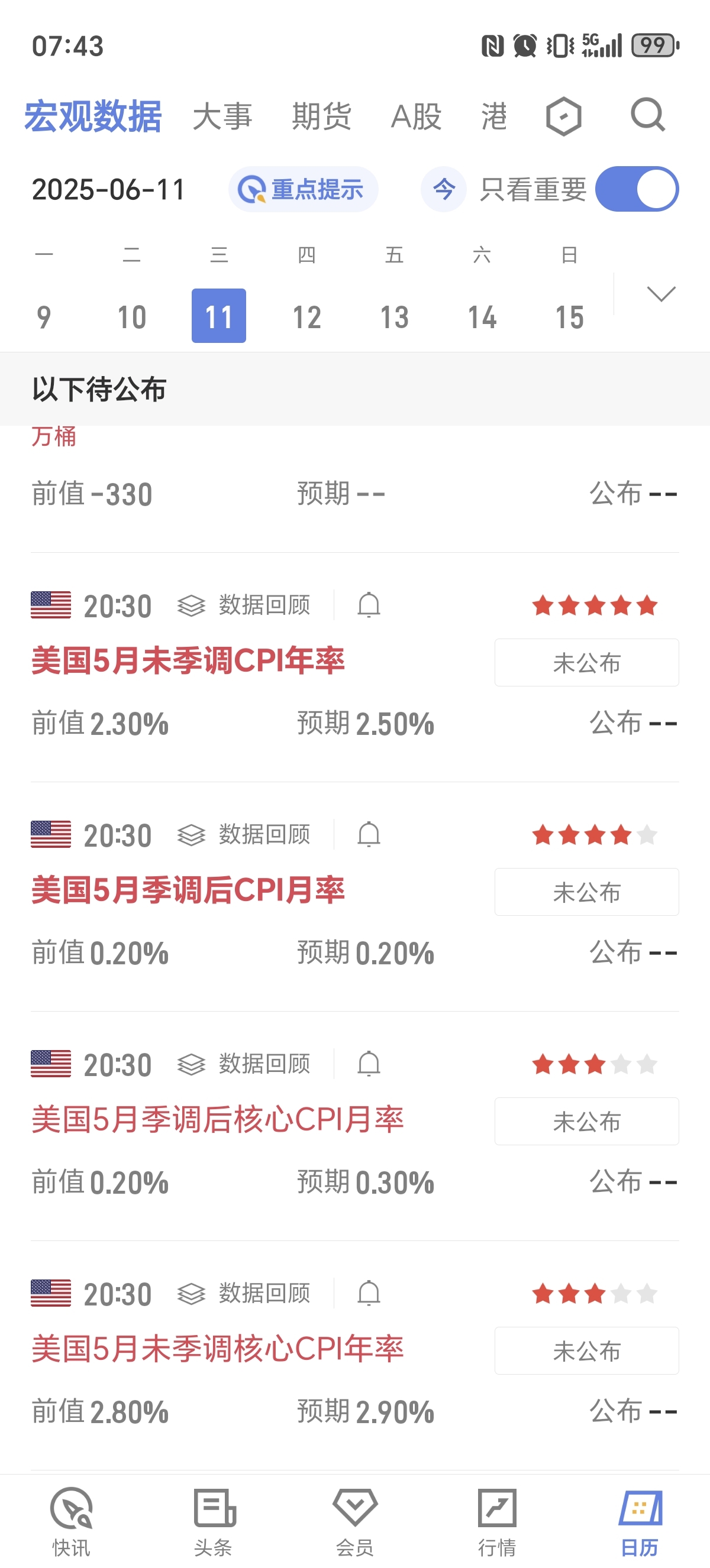
Task: Set reminder bell for 美国5月季调后CPI月率
Action: [369, 834]
